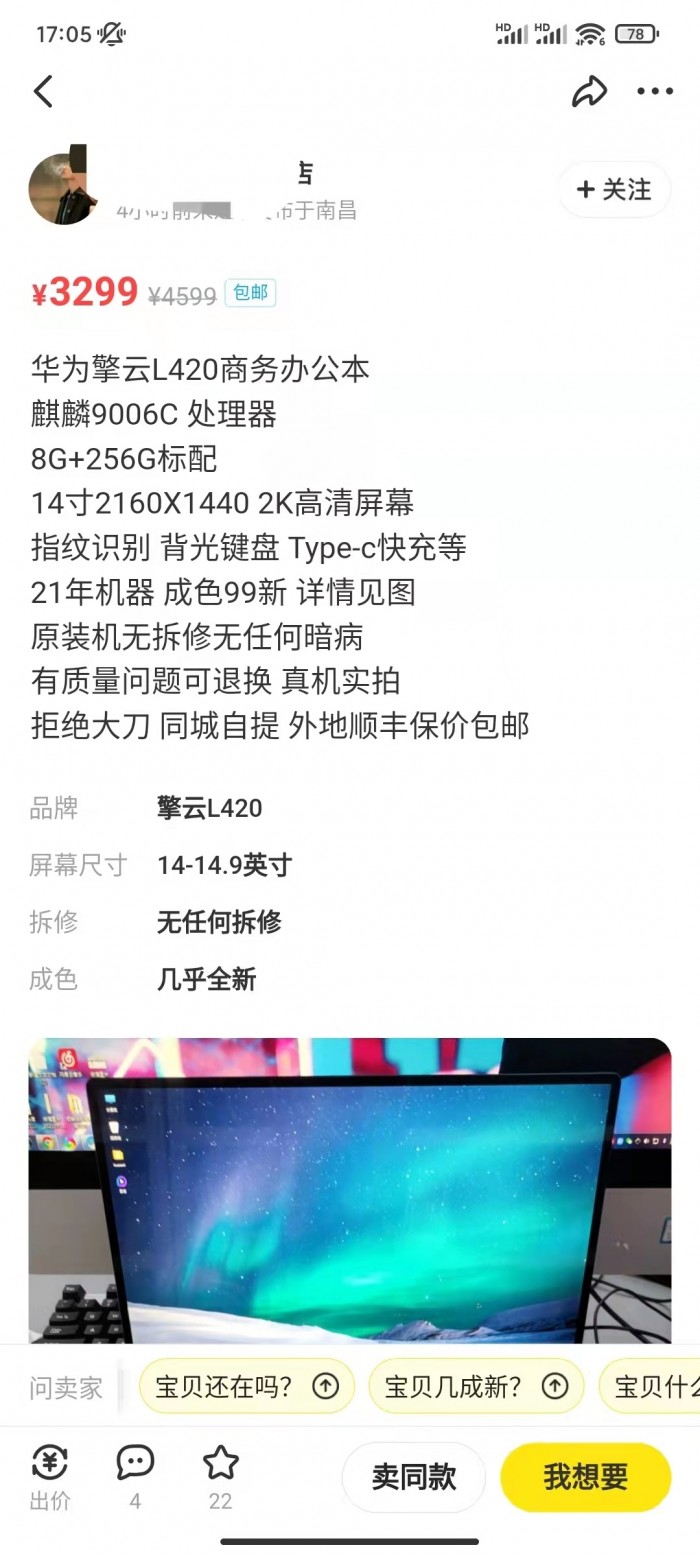Go back using the top-left arrow
Screen dimensions: 700x1556
[x=43, y=92]
